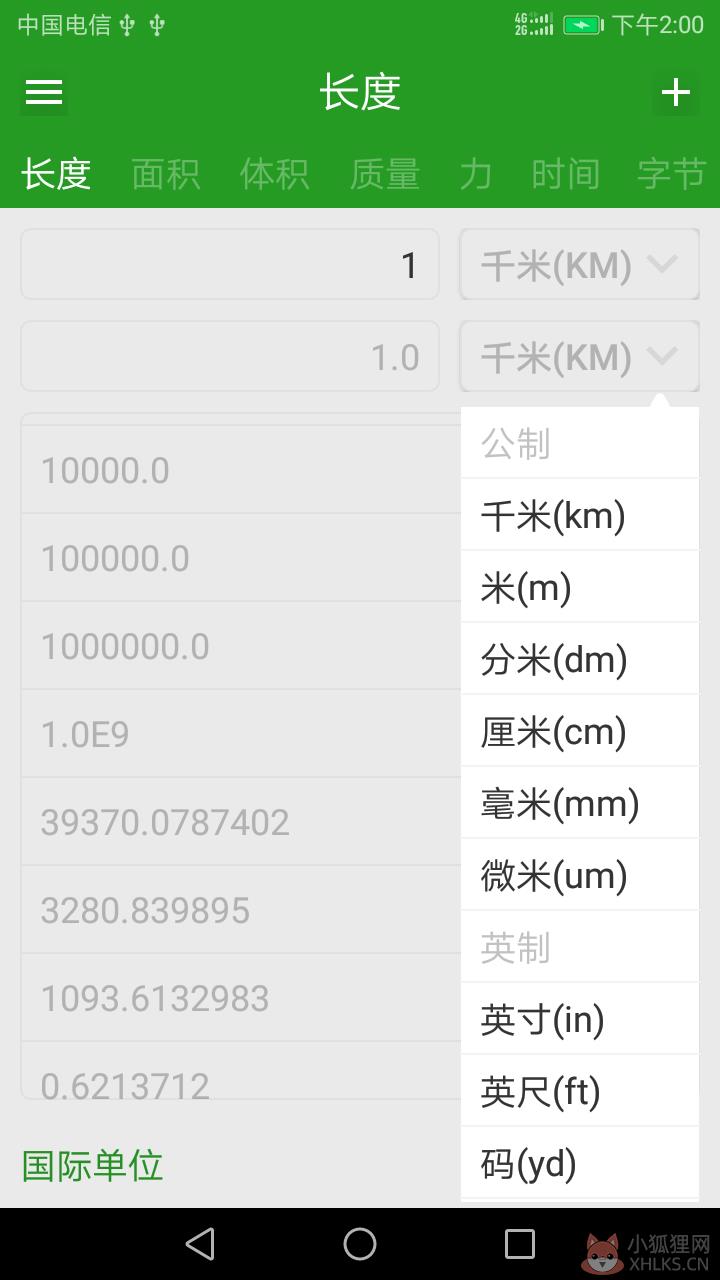Image resolution: width=720 pixels, height=1280 pixels.
Task: Go back with the system back button
Action: tap(200, 1244)
